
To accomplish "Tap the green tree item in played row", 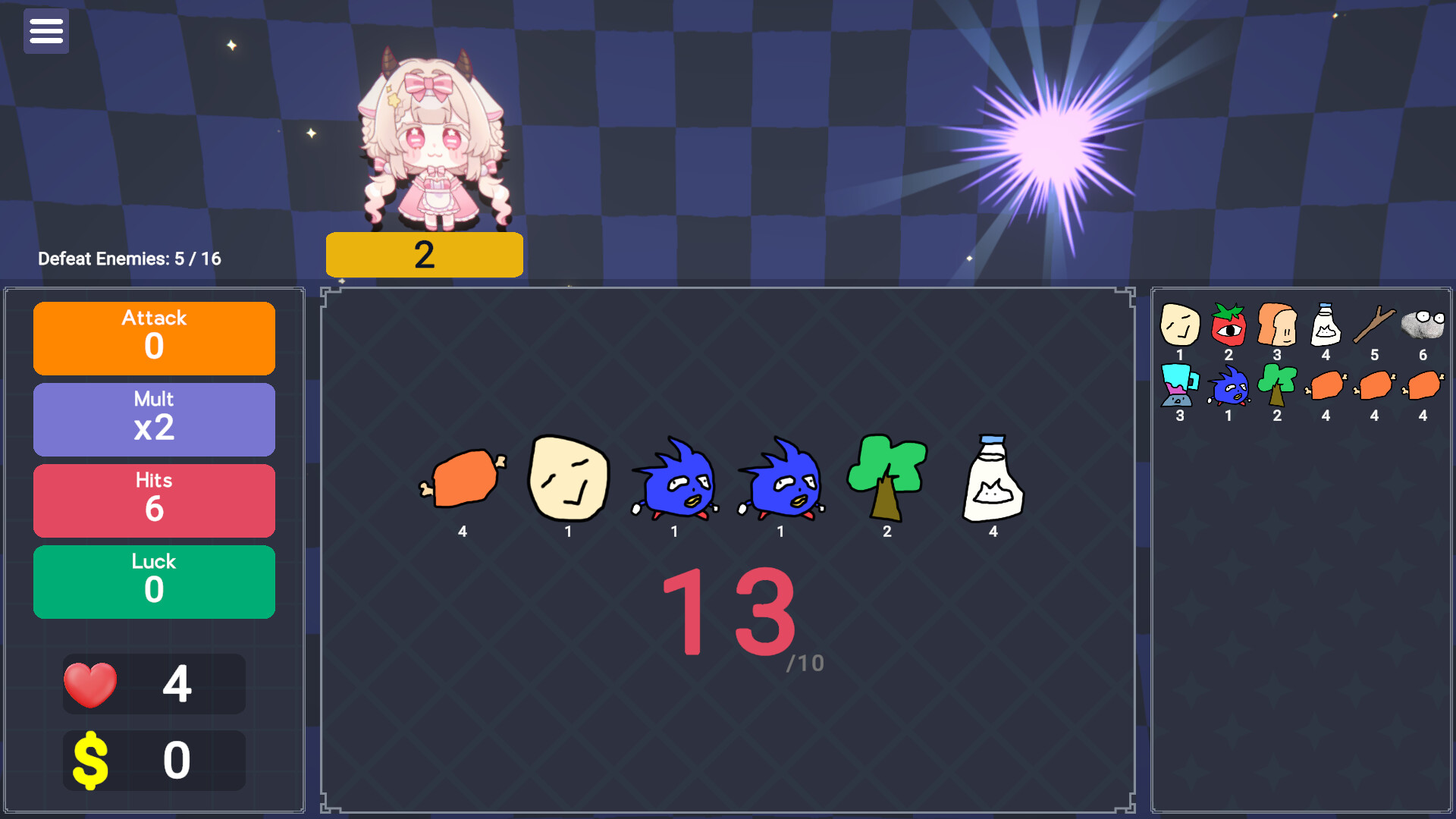I will point(886,476).
